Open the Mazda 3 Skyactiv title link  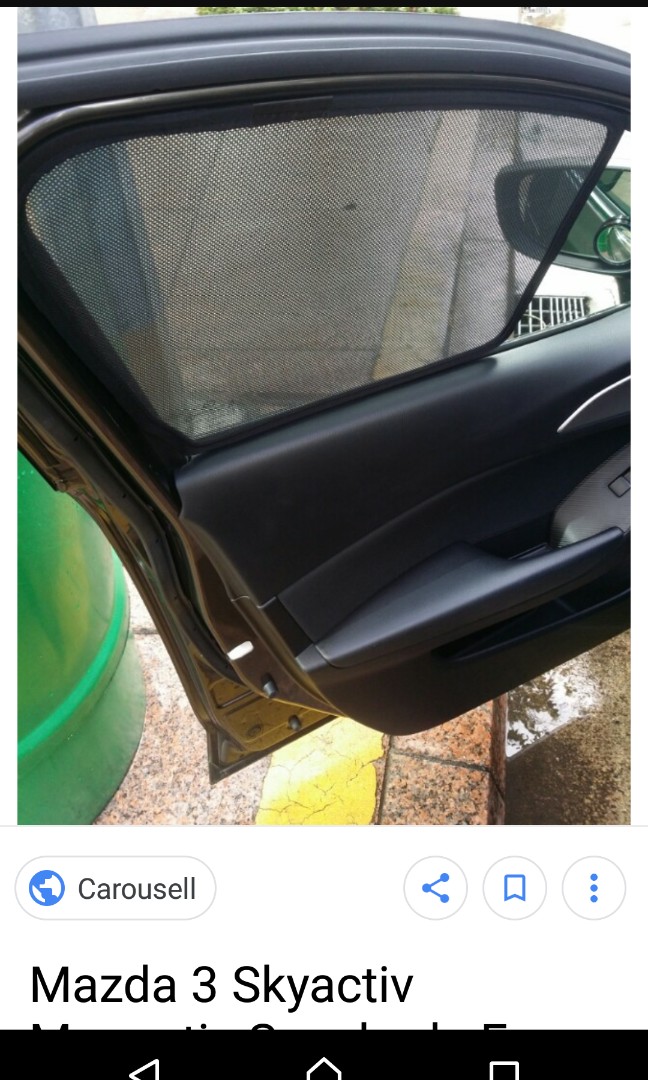[222, 986]
